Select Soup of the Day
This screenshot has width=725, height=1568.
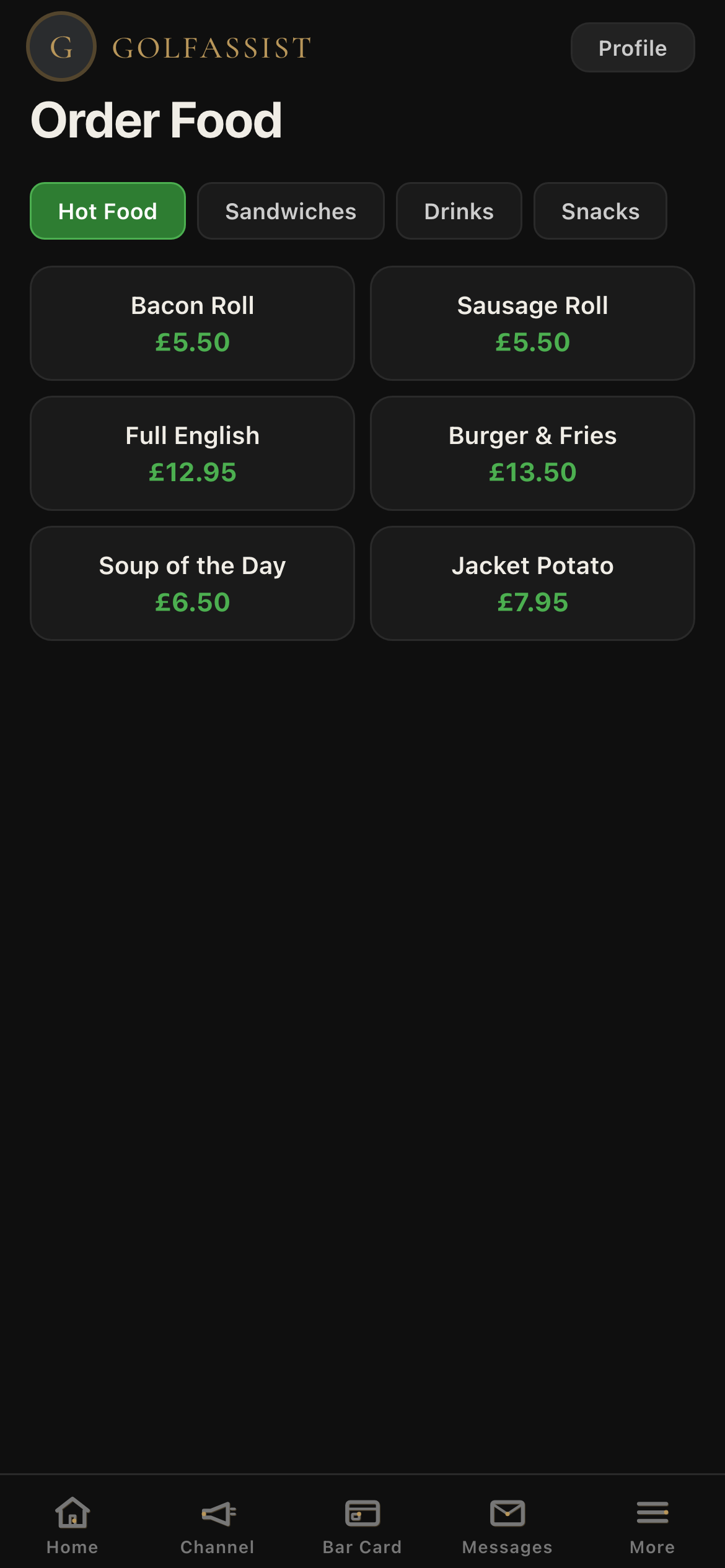pyautogui.click(x=193, y=582)
